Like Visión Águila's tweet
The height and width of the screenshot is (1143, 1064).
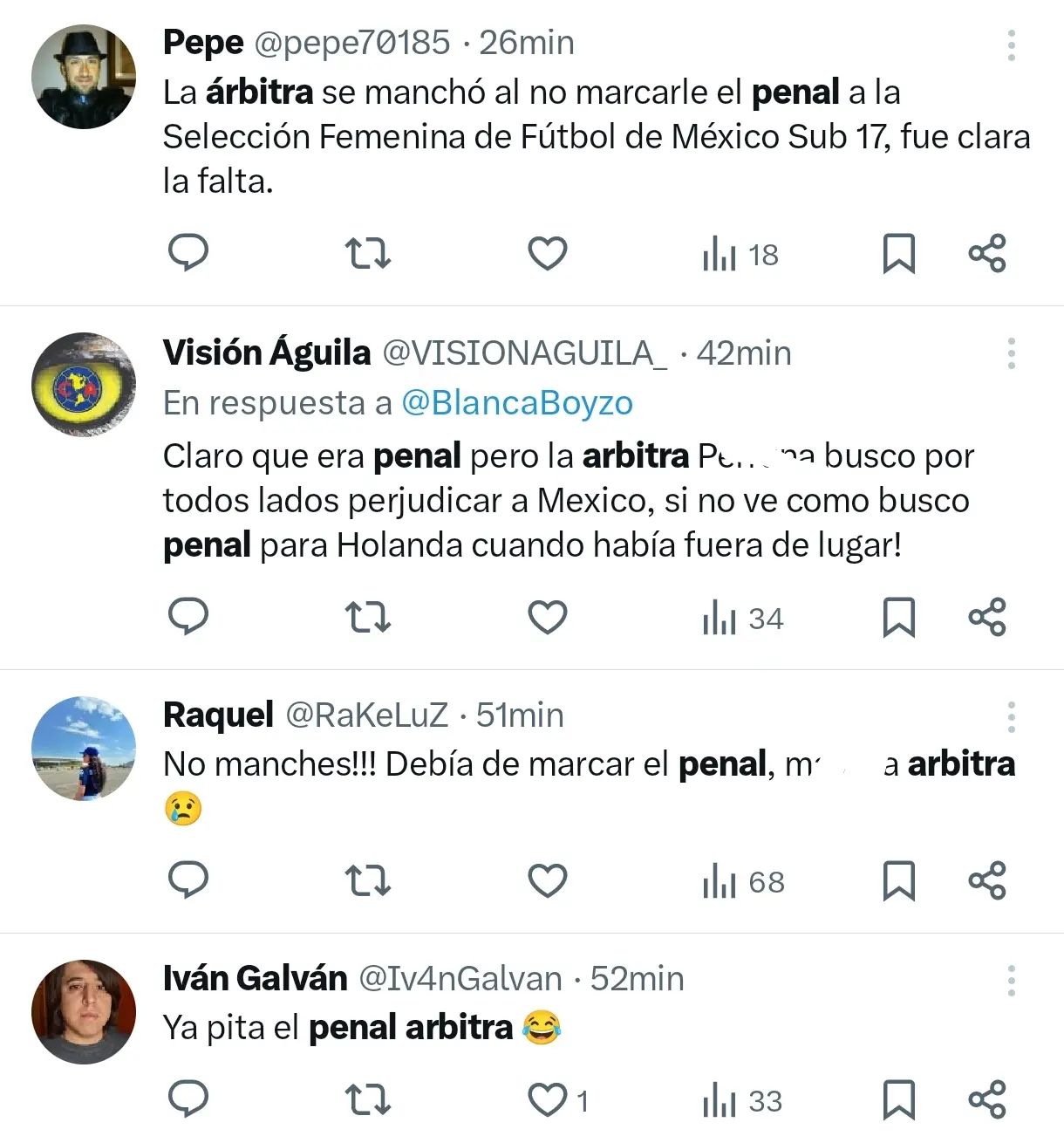tap(548, 618)
